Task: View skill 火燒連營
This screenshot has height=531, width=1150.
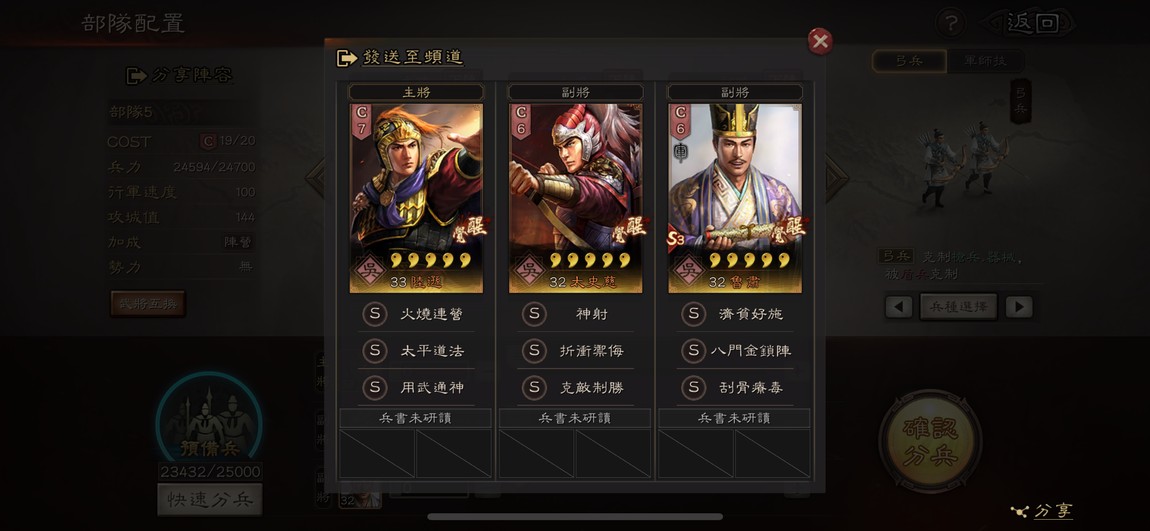Action: [x=416, y=314]
